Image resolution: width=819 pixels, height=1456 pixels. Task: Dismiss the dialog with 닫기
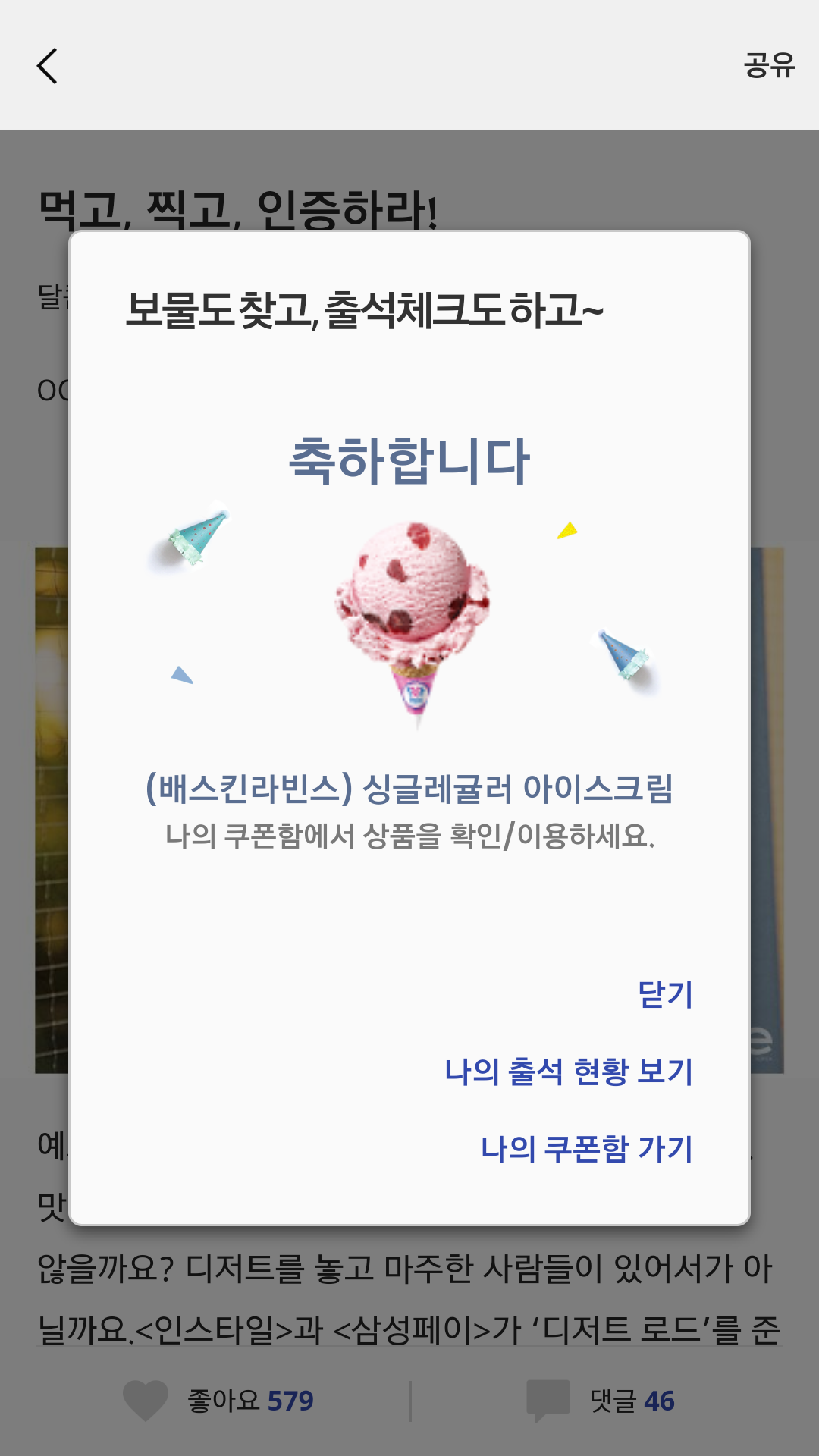(x=665, y=994)
